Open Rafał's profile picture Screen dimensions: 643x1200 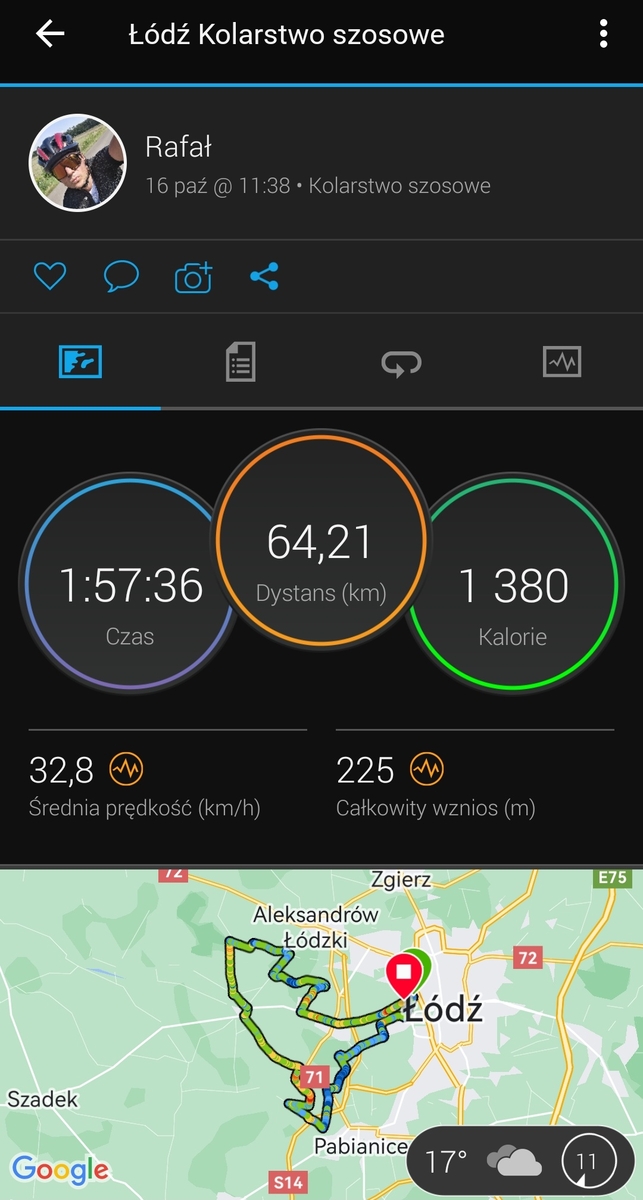(x=77, y=162)
